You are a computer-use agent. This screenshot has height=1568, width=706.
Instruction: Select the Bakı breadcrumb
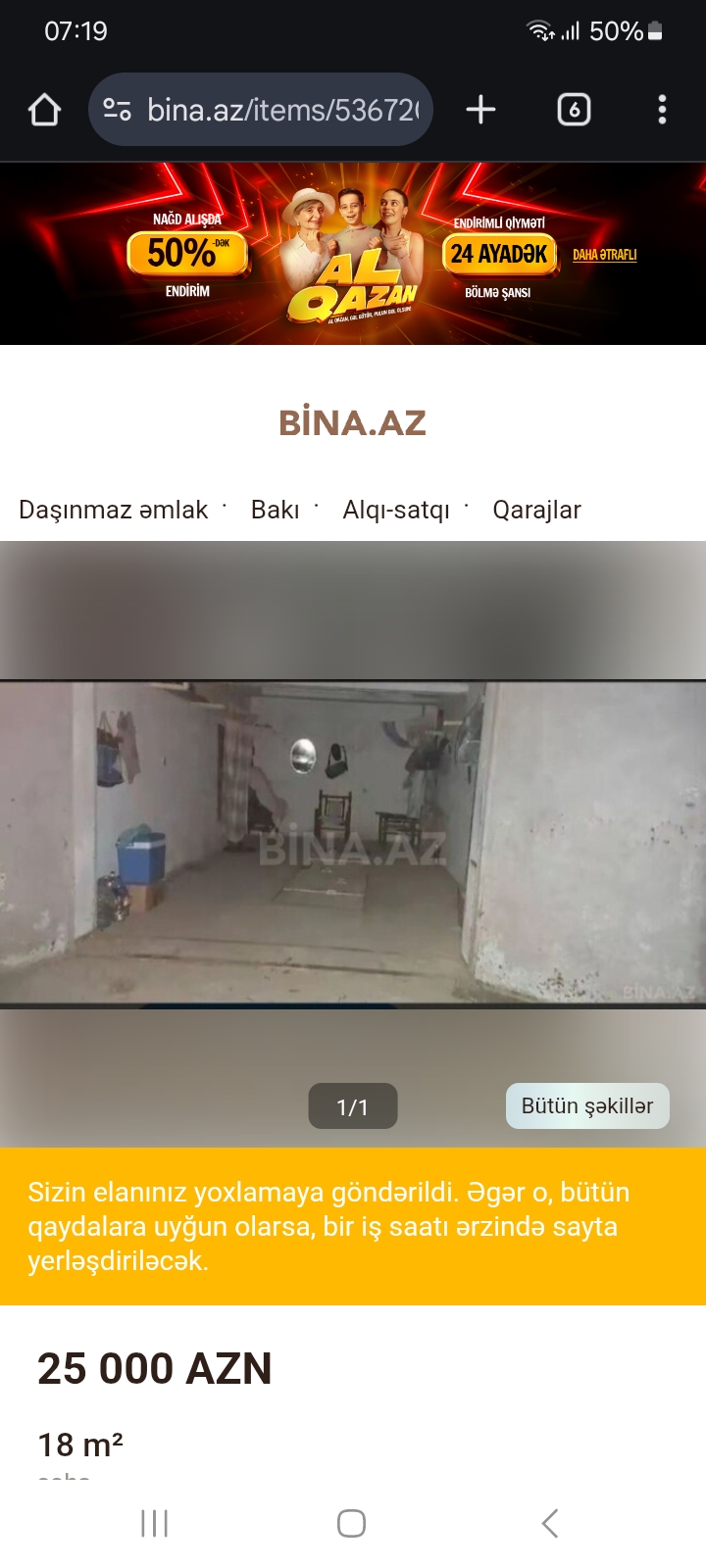tap(275, 510)
